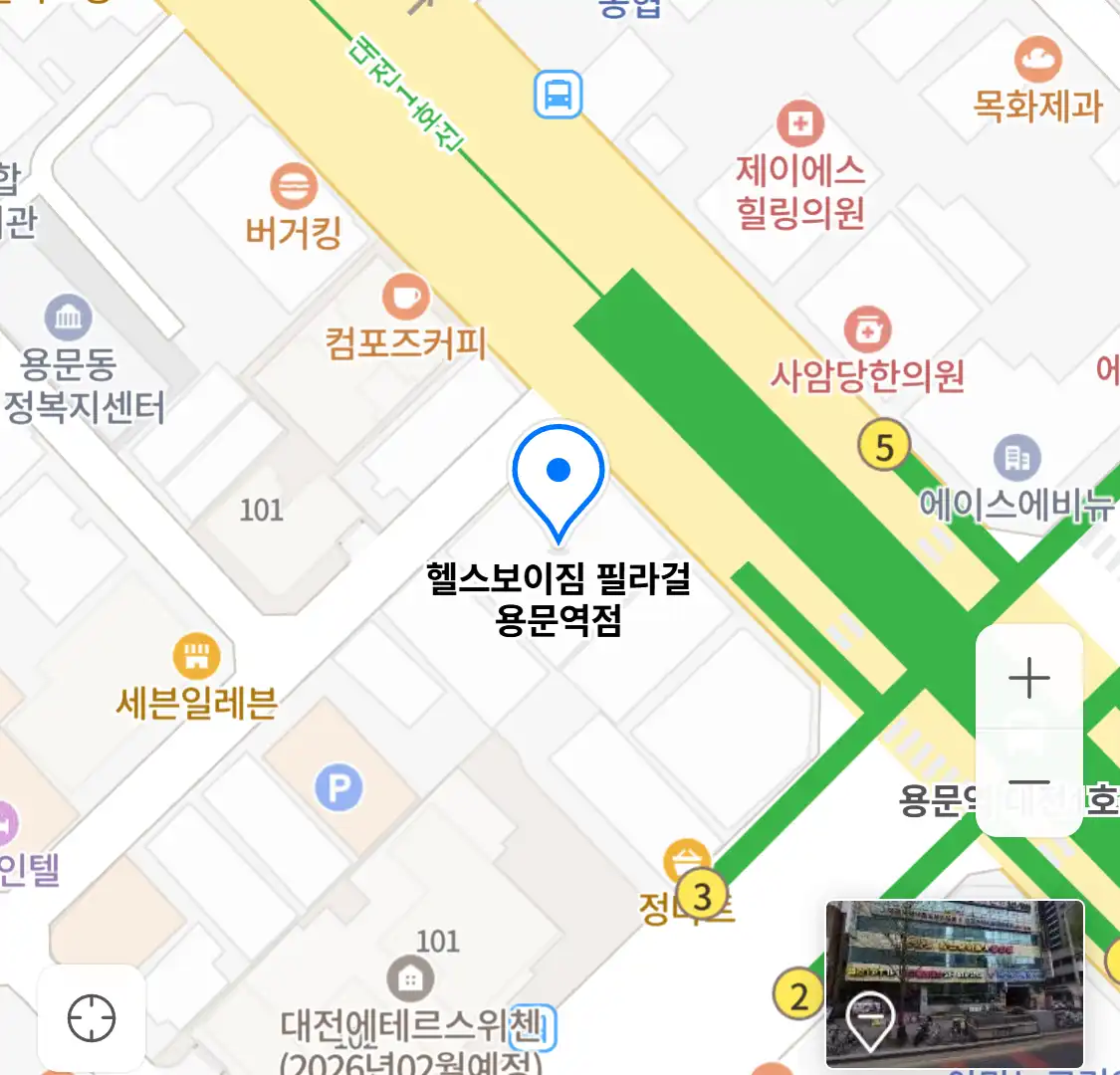The width and height of the screenshot is (1120, 1075).
Task: Open the street view thumbnail
Action: pyautogui.click(x=954, y=983)
